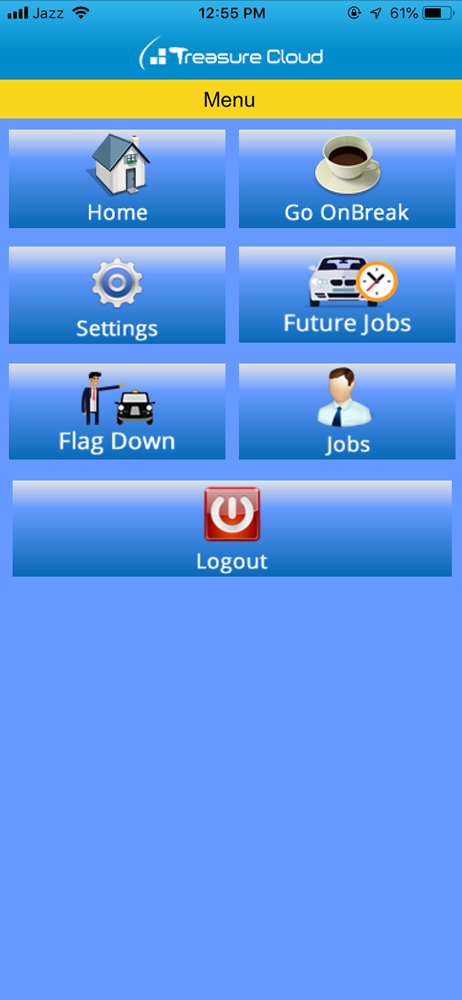The height and width of the screenshot is (1000, 462).
Task: Open the Home tile
Action: (x=117, y=179)
